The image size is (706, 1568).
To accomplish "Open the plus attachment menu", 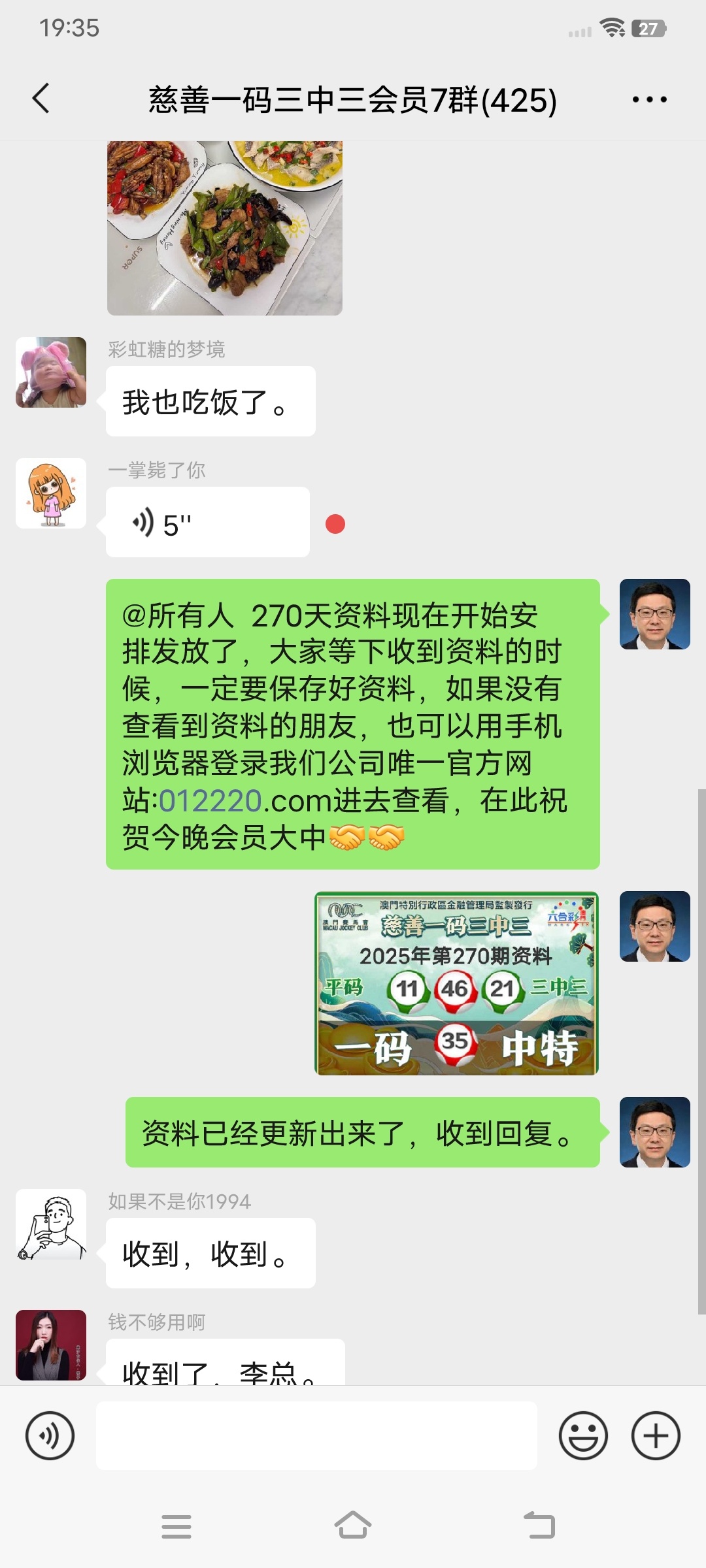I will pyautogui.click(x=656, y=1435).
